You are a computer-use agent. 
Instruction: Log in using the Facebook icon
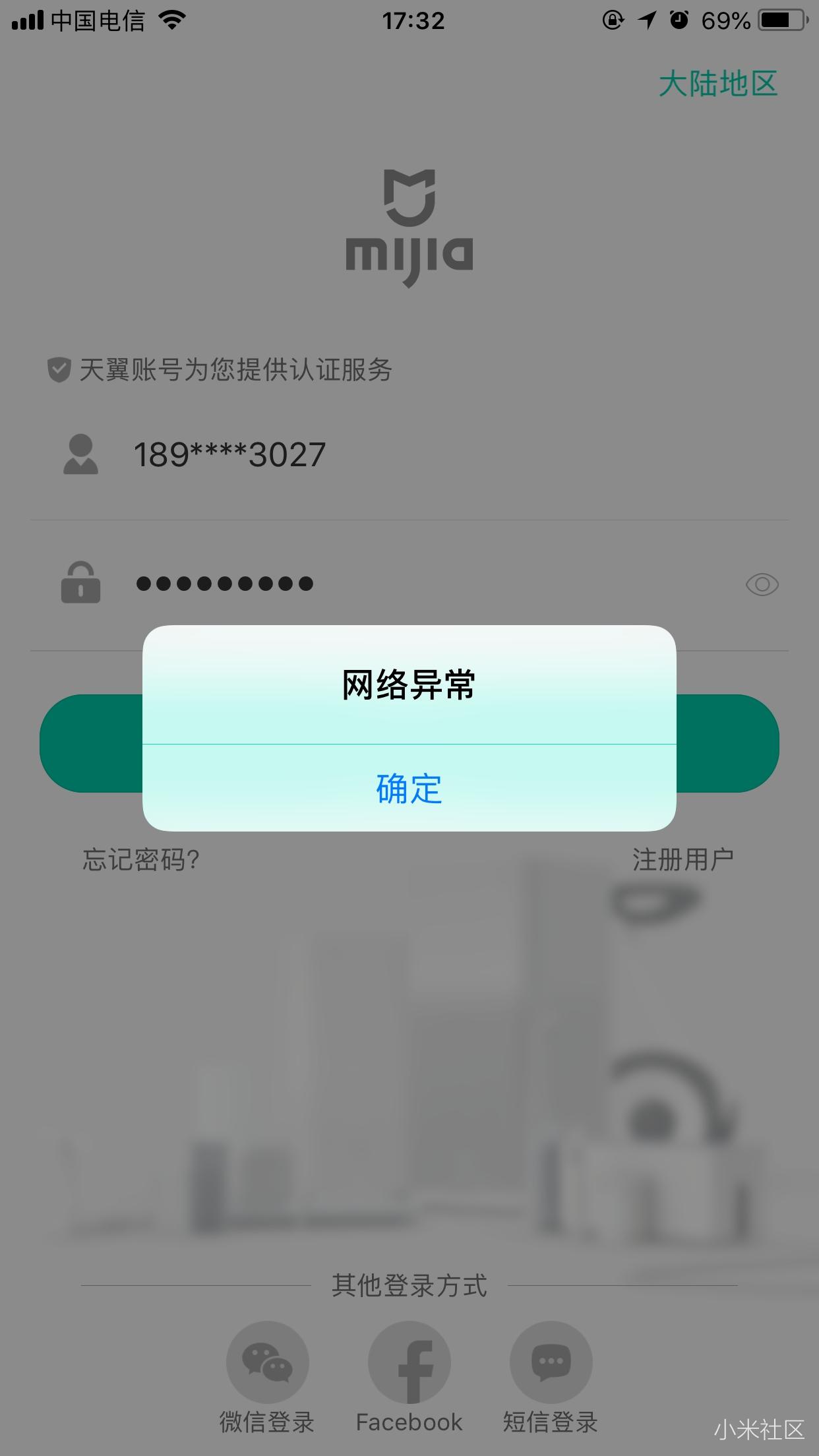(409, 1360)
